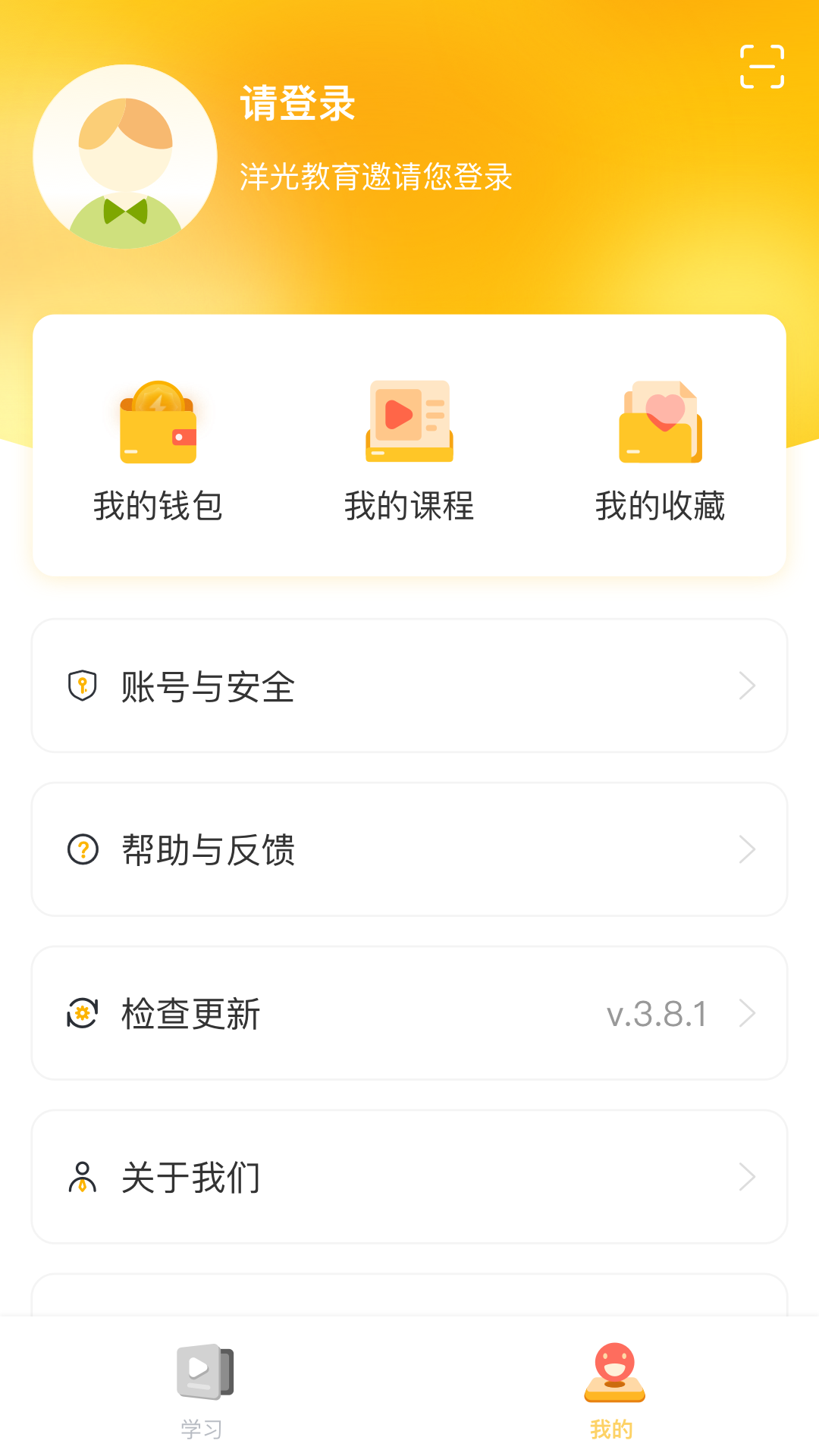This screenshot has width=819, height=1456.
Task: Expand the 帮助与反馈 row chevron
Action: point(747,849)
